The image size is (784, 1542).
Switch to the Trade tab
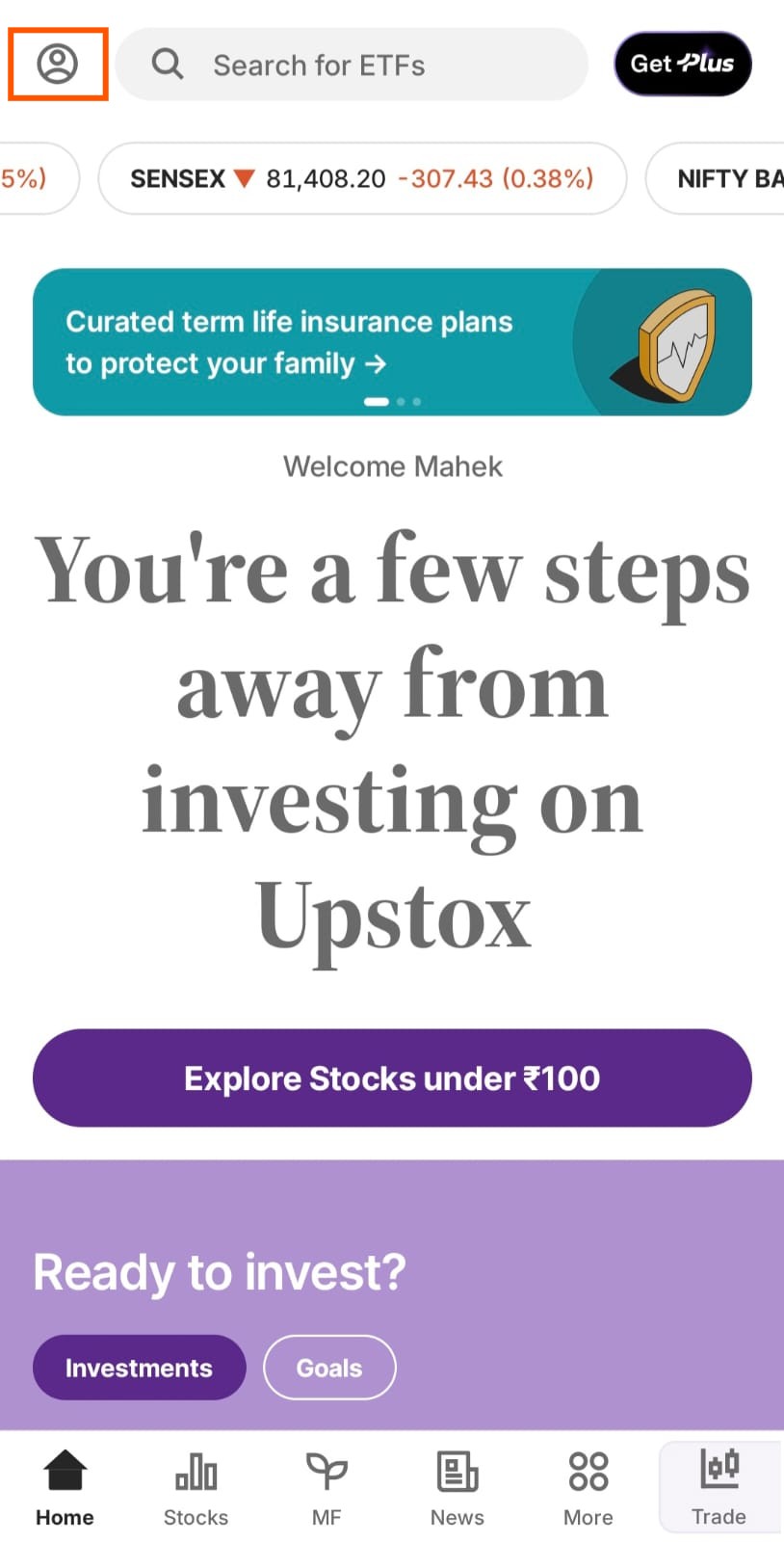[x=719, y=1489]
